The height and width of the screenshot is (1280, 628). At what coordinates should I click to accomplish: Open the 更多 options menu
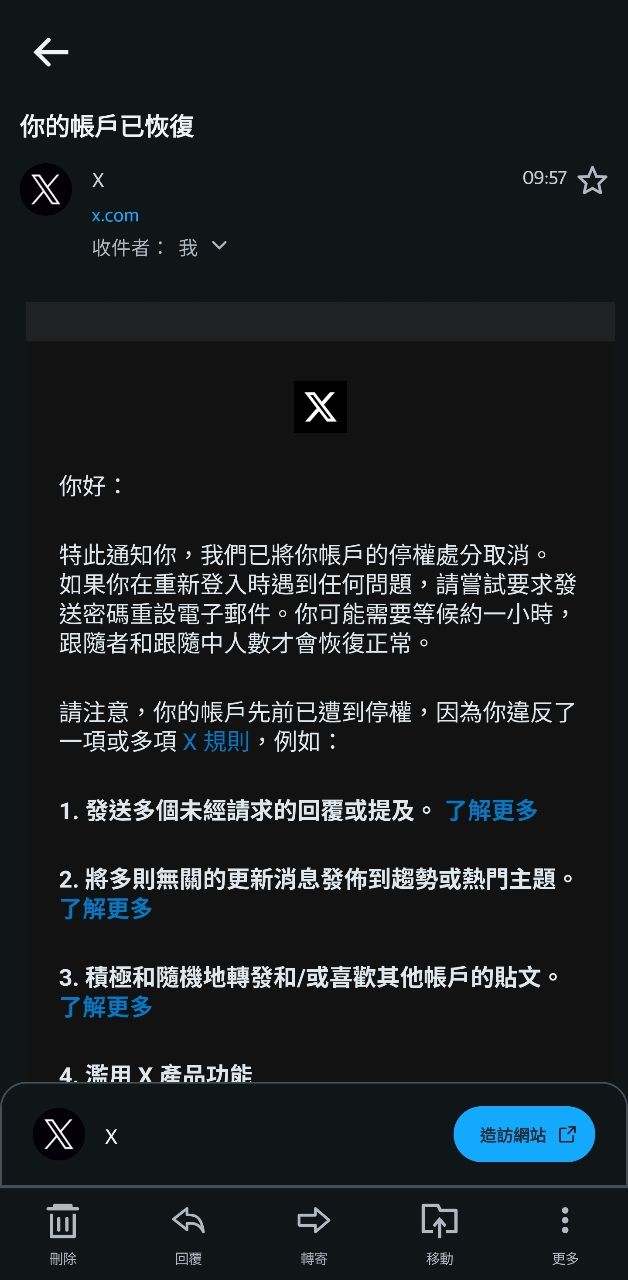coord(565,1233)
